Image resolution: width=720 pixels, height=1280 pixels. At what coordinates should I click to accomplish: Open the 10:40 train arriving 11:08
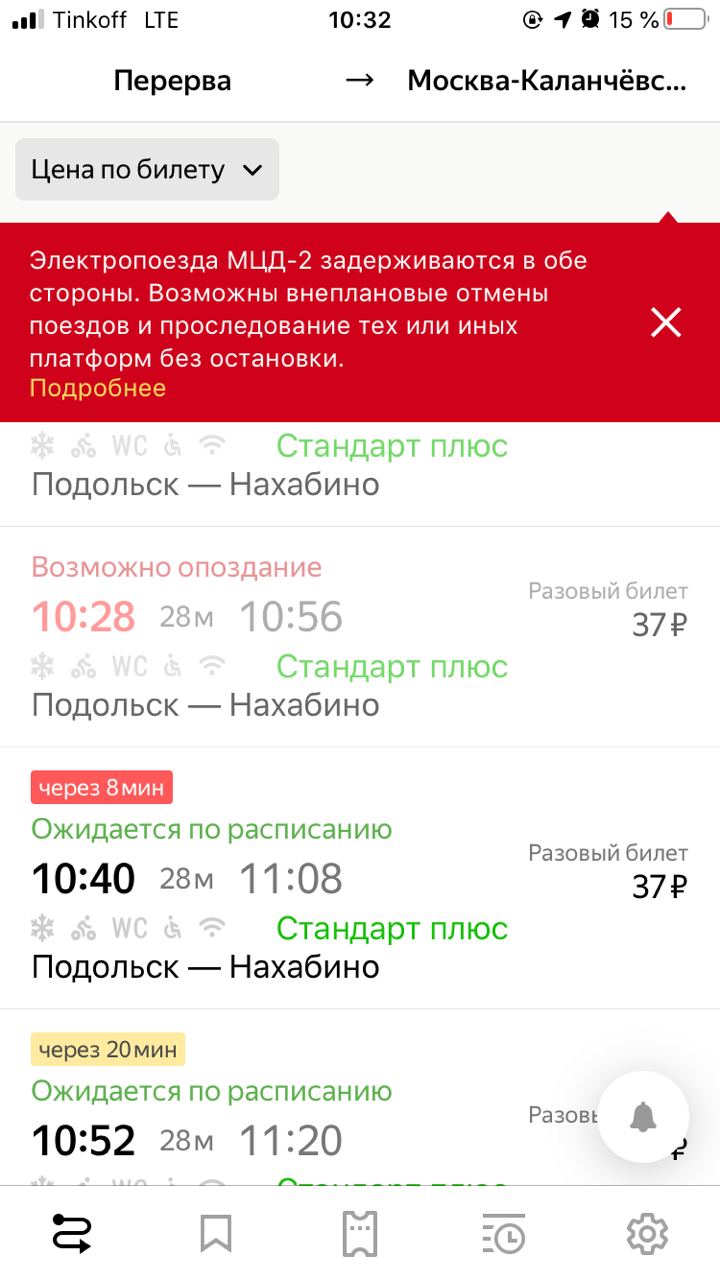tap(360, 878)
